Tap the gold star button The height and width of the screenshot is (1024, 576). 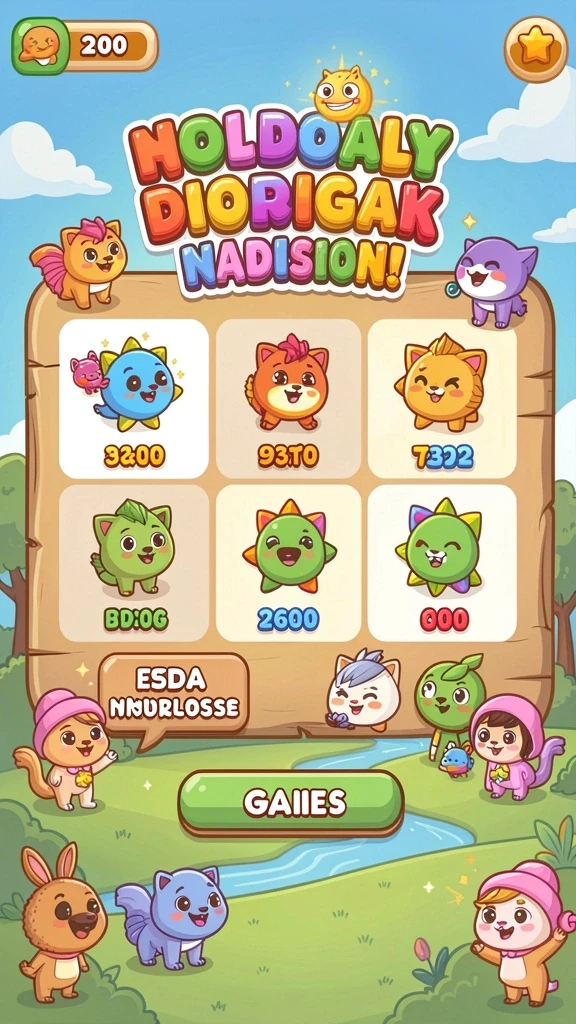[x=536, y=49]
